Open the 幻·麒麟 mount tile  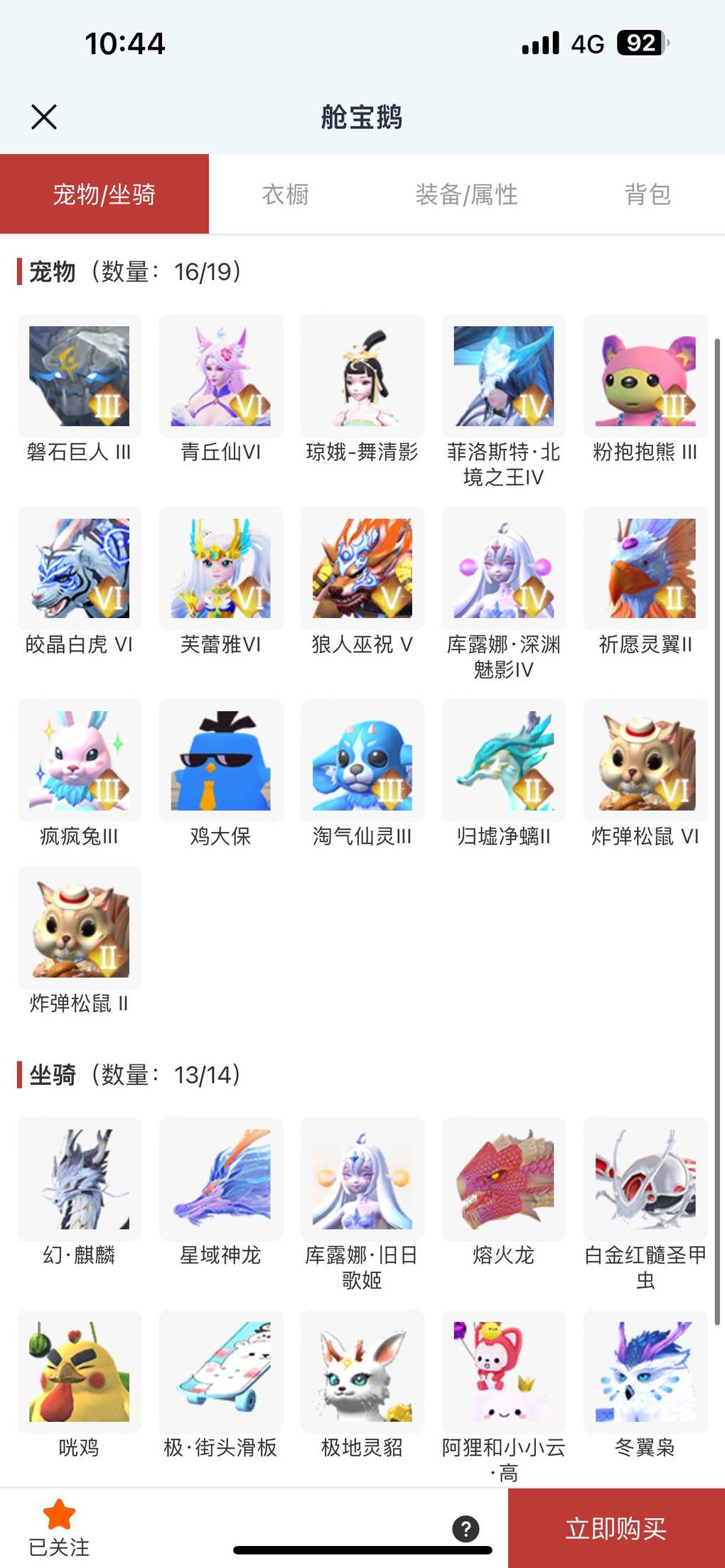[79, 1179]
